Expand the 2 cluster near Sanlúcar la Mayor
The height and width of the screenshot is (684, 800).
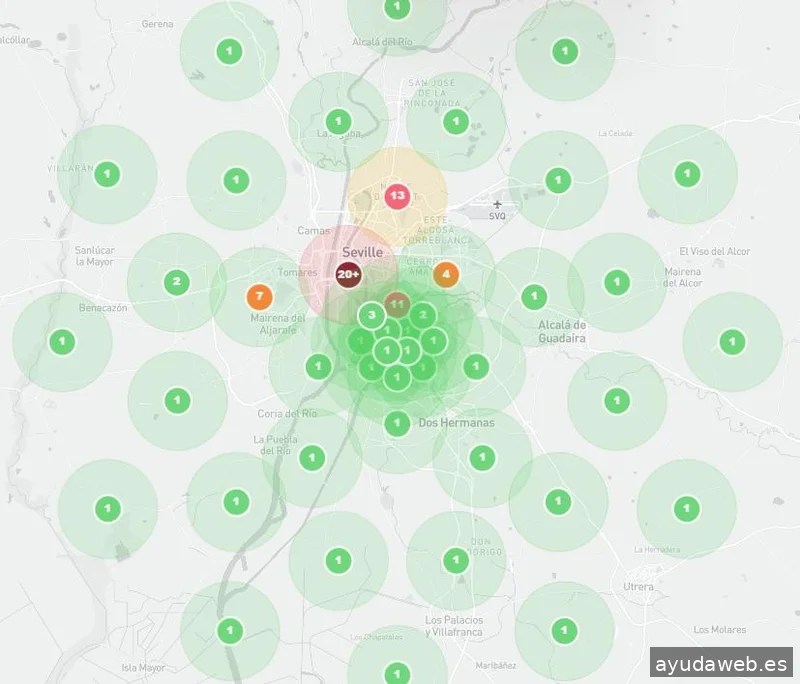pyautogui.click(x=177, y=281)
